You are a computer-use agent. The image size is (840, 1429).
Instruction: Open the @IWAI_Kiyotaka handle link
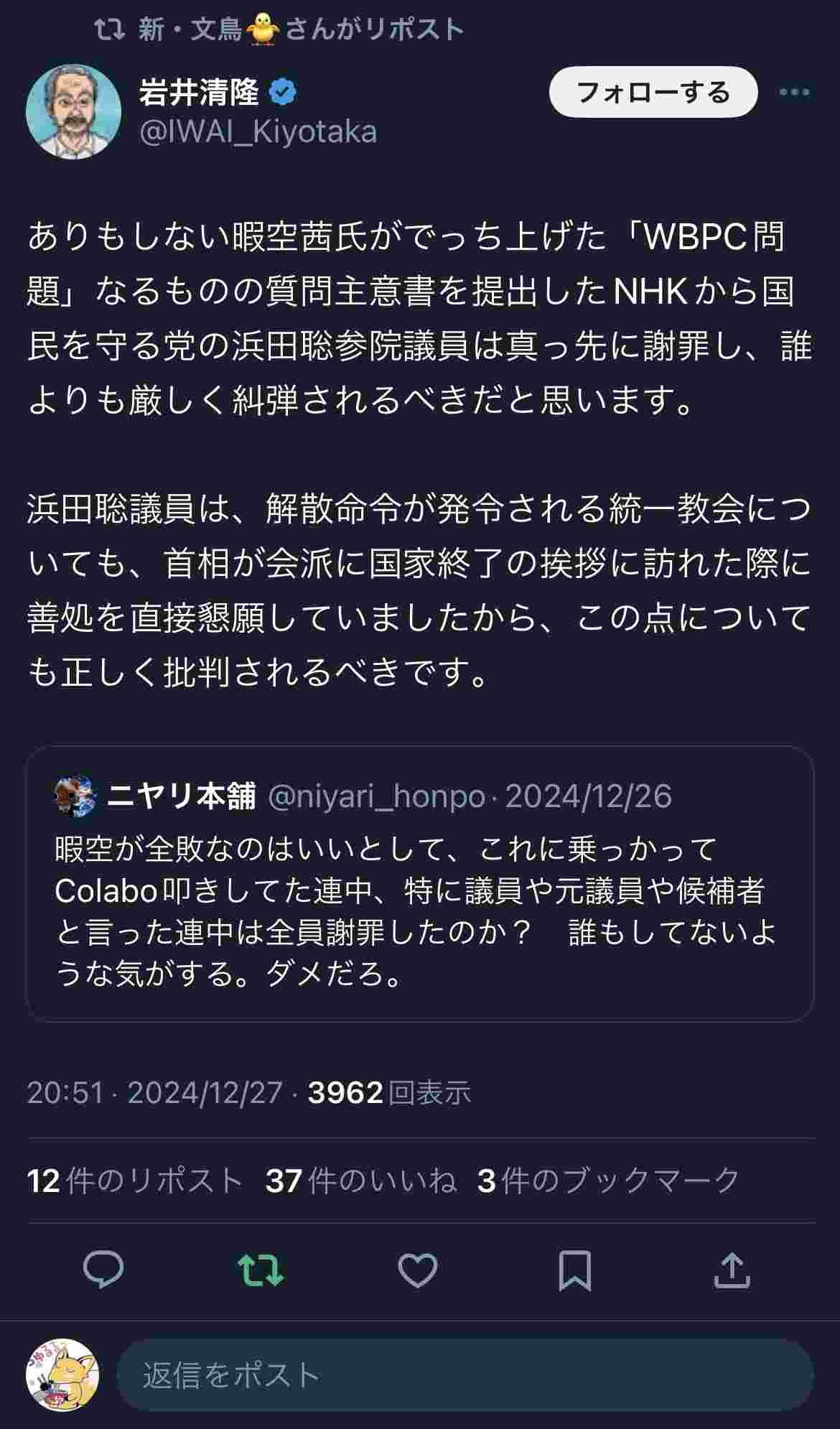click(258, 131)
